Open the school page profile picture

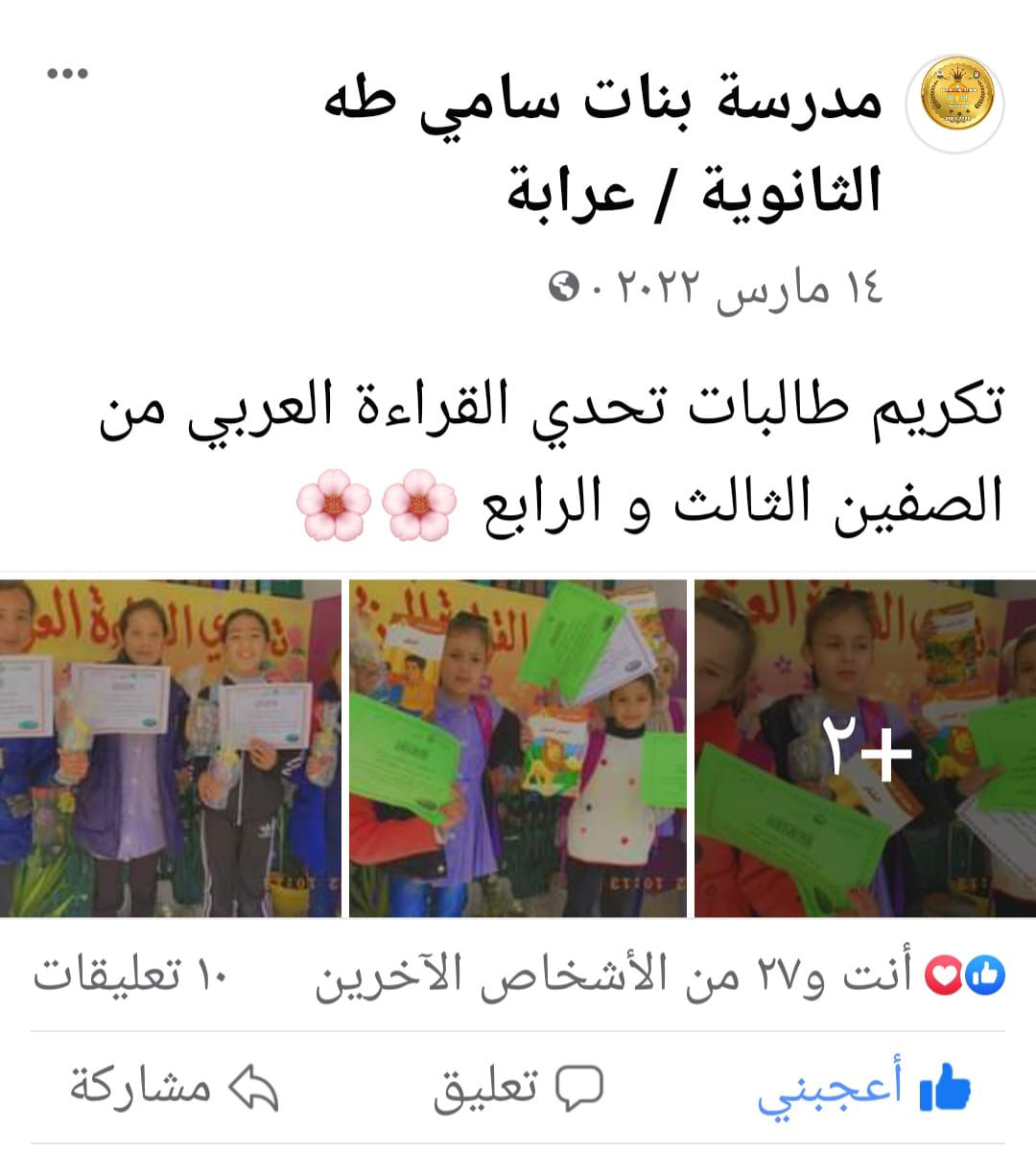point(956,100)
